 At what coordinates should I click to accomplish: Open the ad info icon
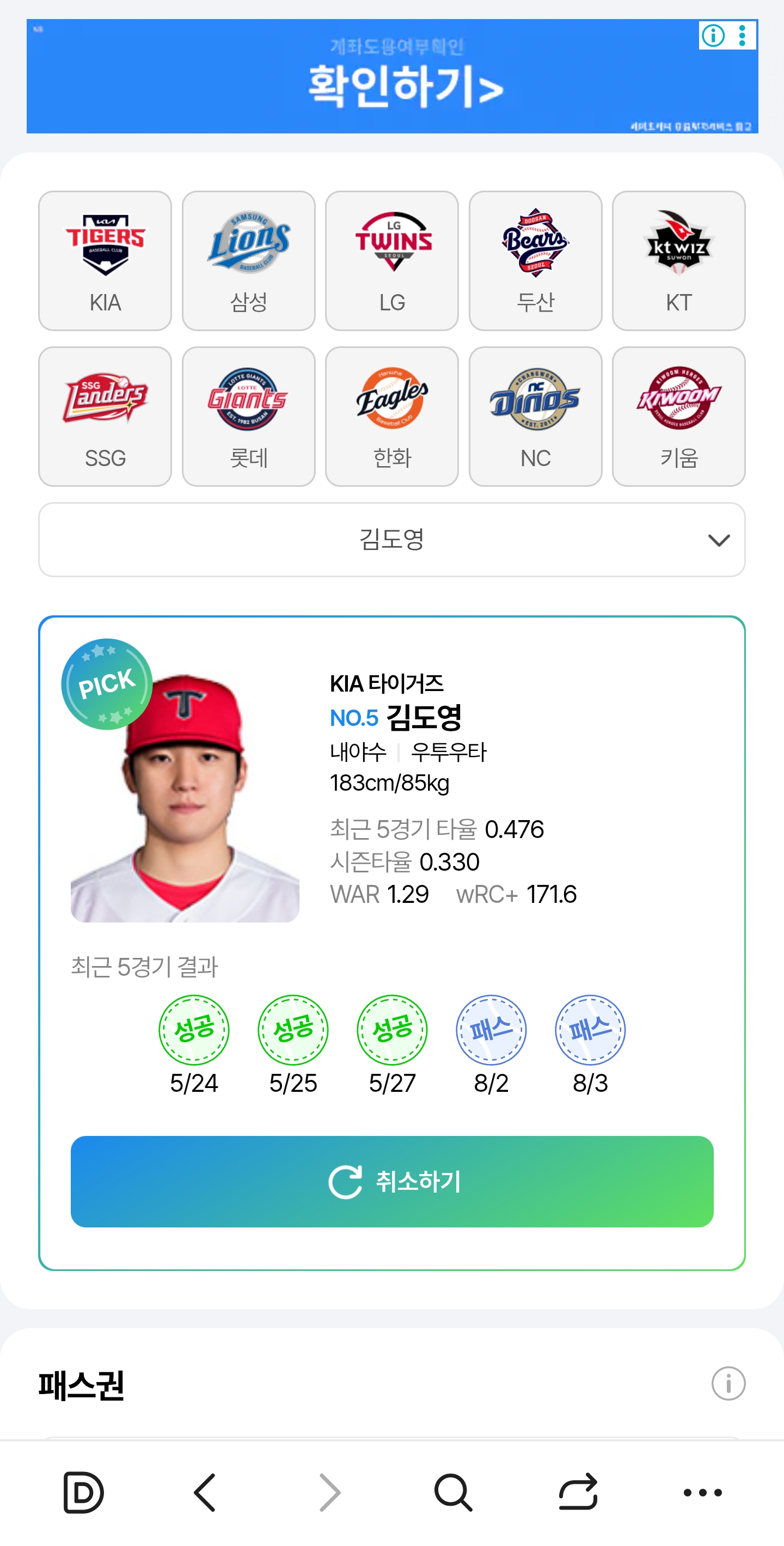coord(713,35)
